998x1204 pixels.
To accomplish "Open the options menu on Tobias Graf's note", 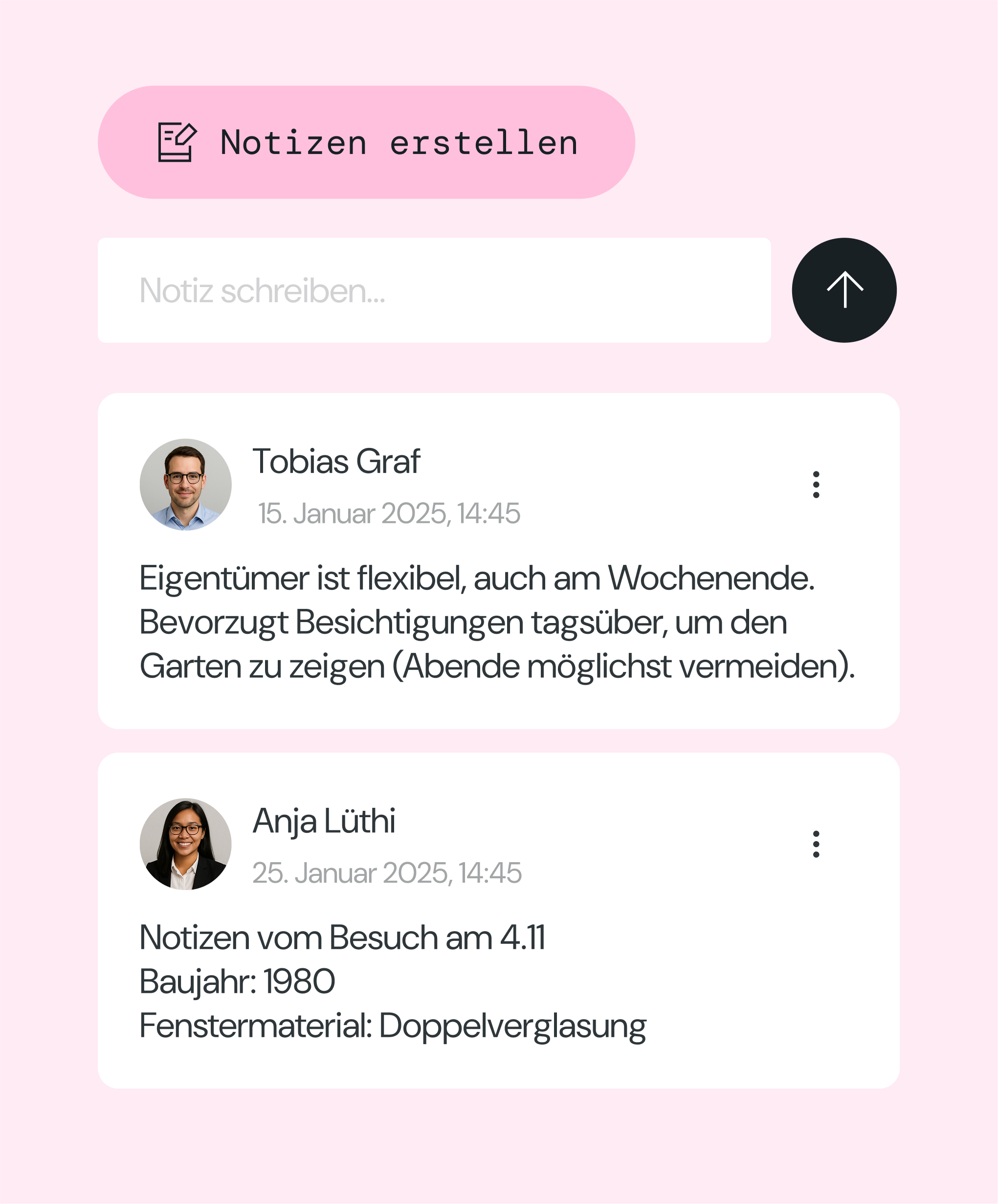I will [816, 485].
